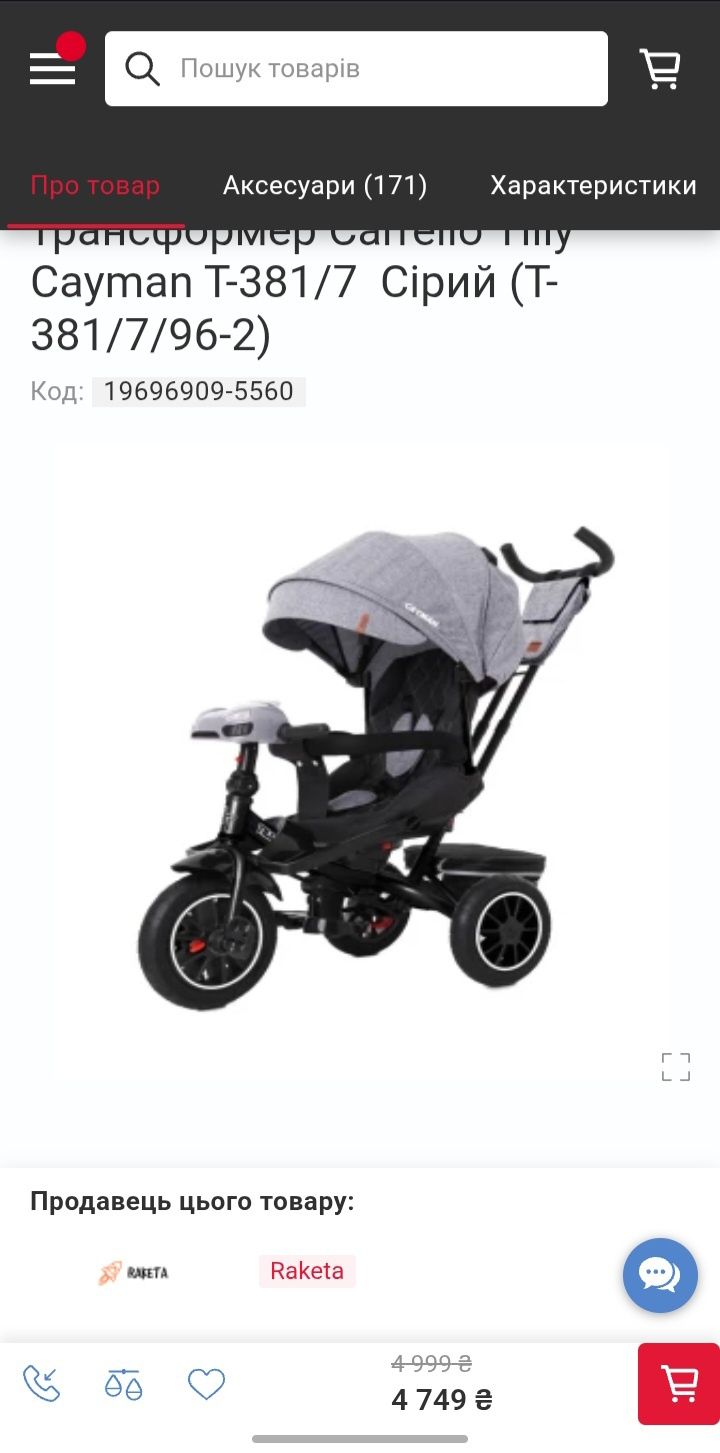Open the live chat bubble

coord(660,1276)
